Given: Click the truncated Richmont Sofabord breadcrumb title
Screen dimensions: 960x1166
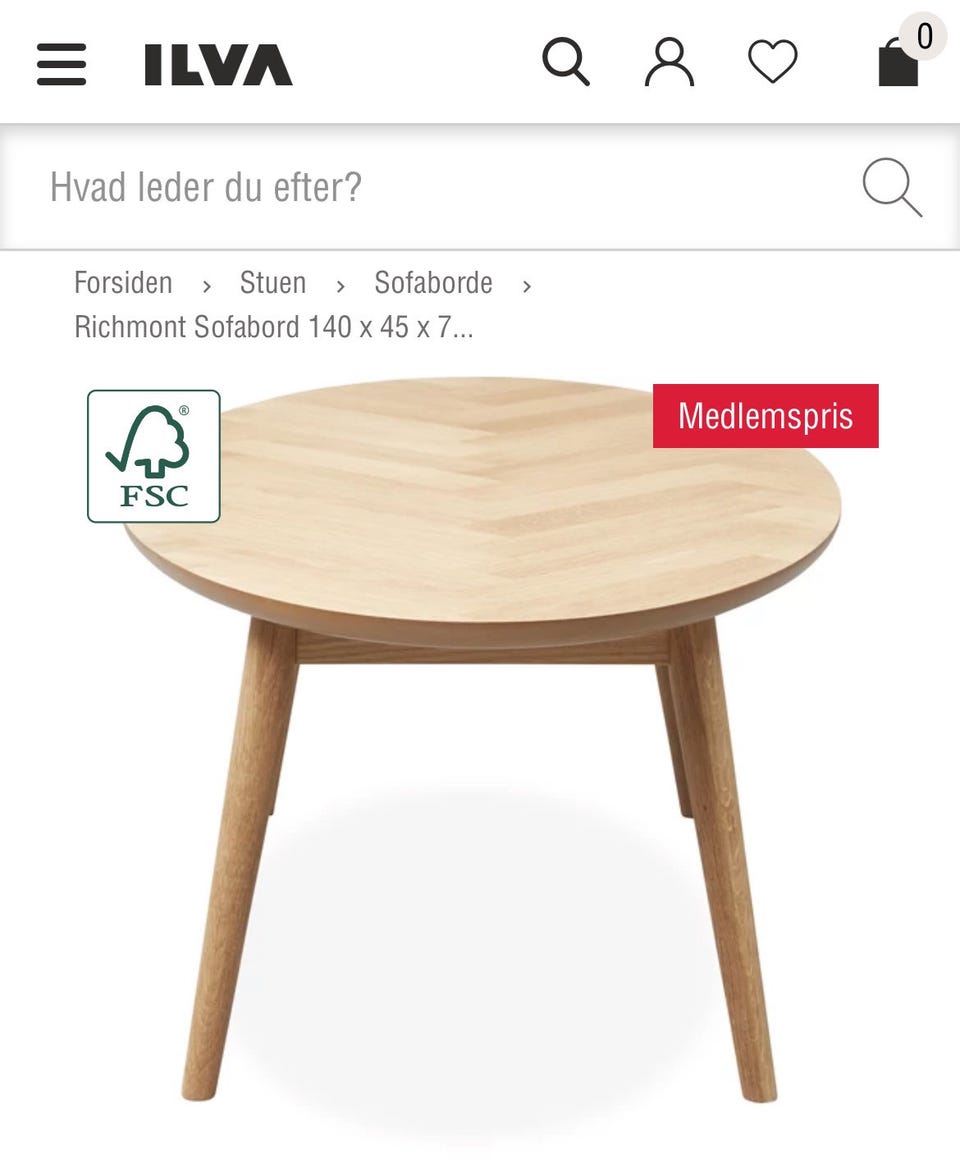Looking at the screenshot, I should coord(277,327).
